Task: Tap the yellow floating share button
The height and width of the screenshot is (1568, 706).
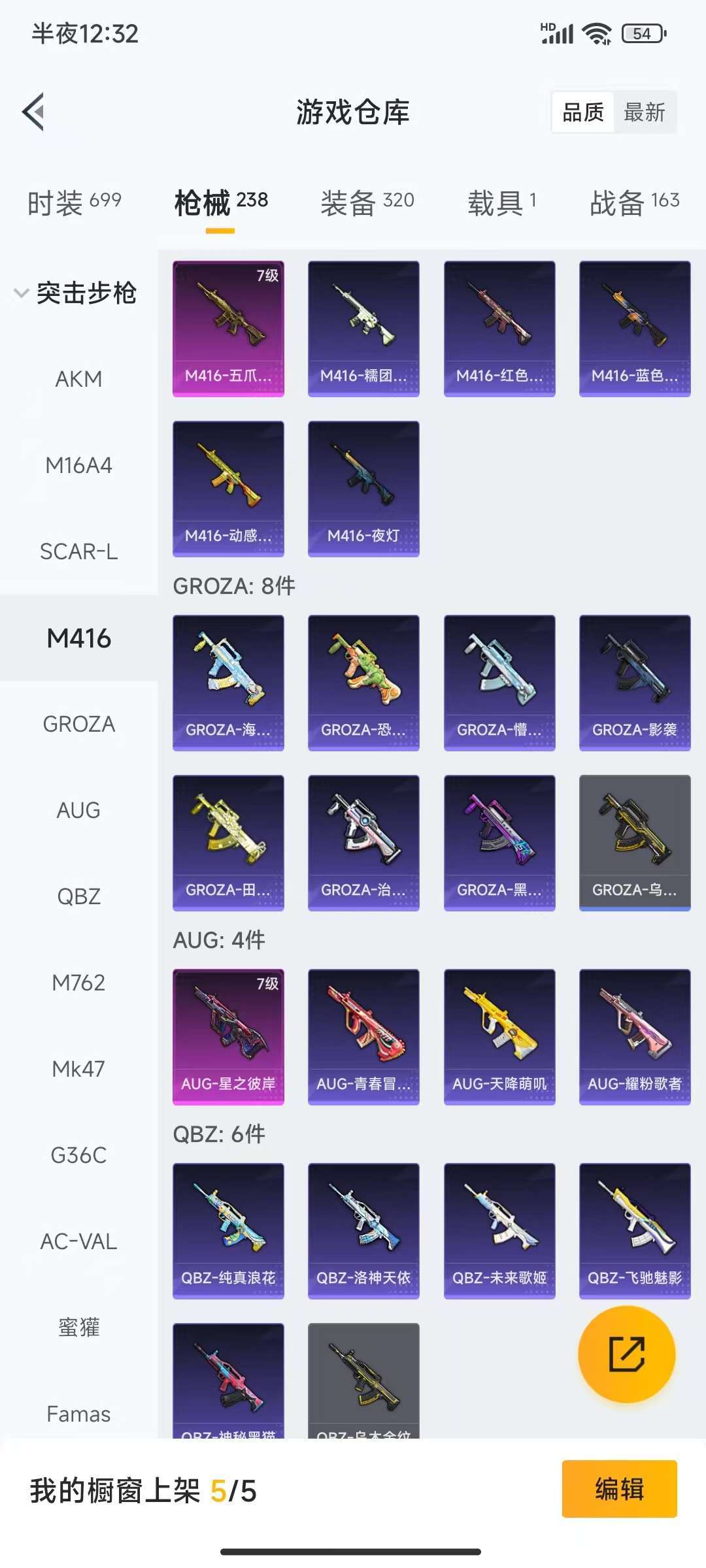Action: point(627,1354)
